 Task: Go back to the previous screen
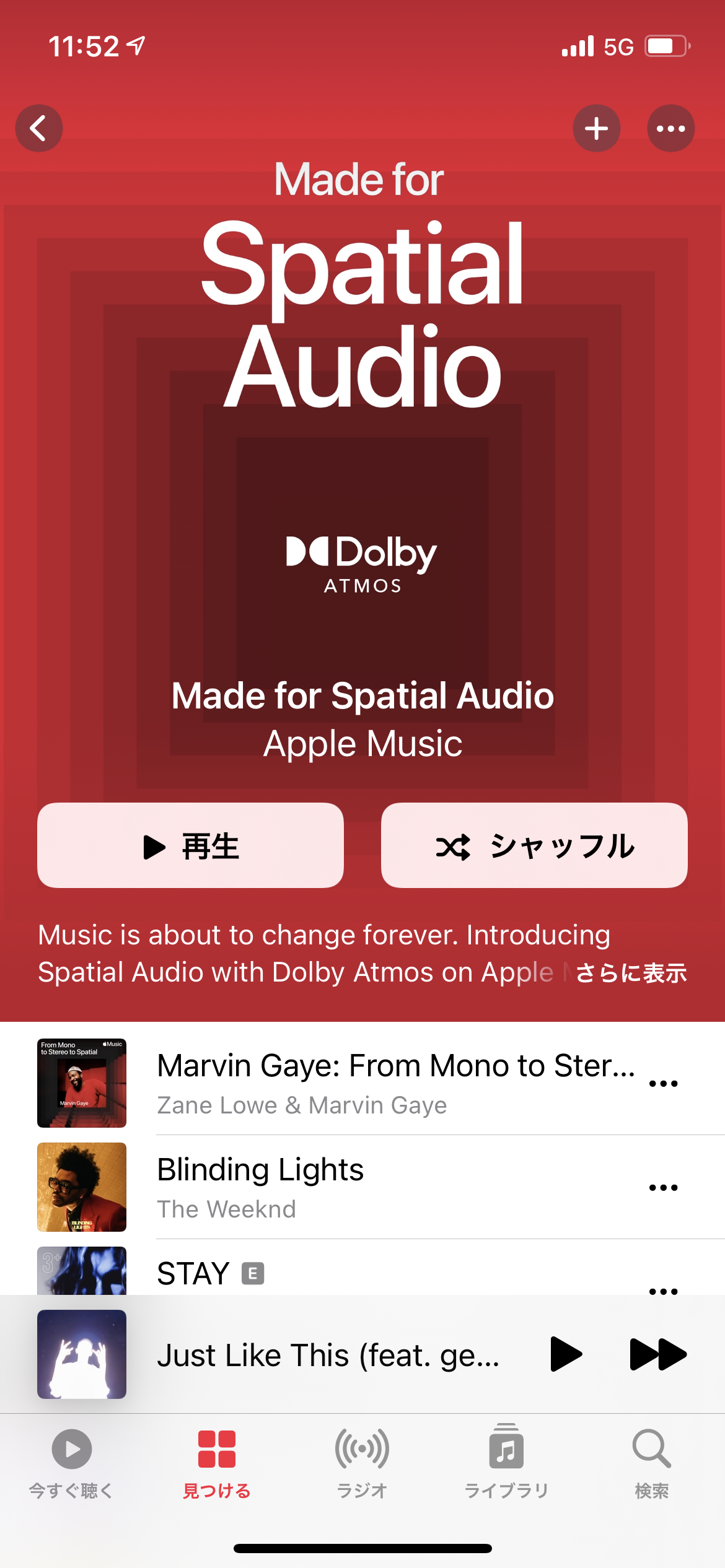[x=39, y=128]
